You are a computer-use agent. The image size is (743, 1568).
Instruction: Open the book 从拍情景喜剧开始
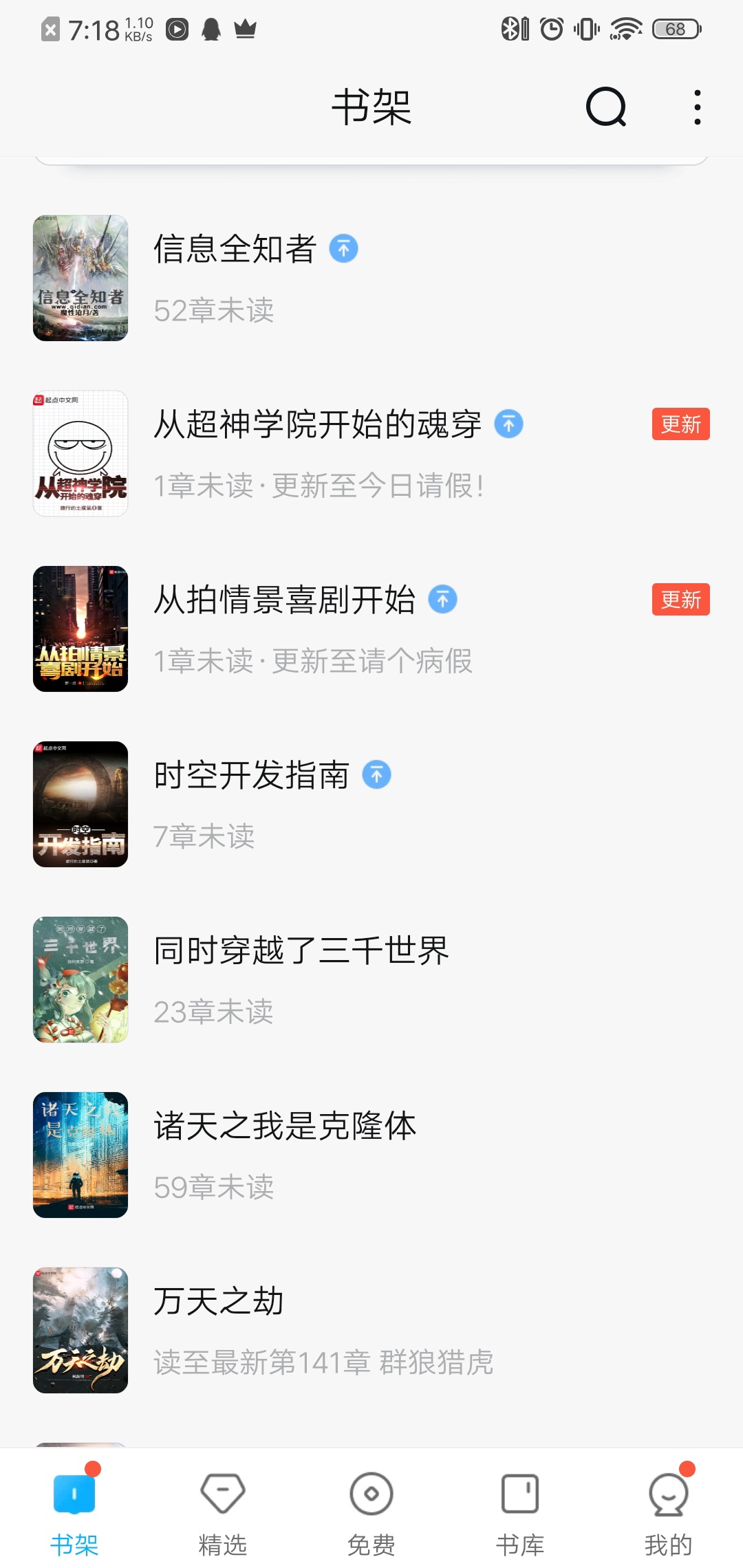[x=284, y=600]
